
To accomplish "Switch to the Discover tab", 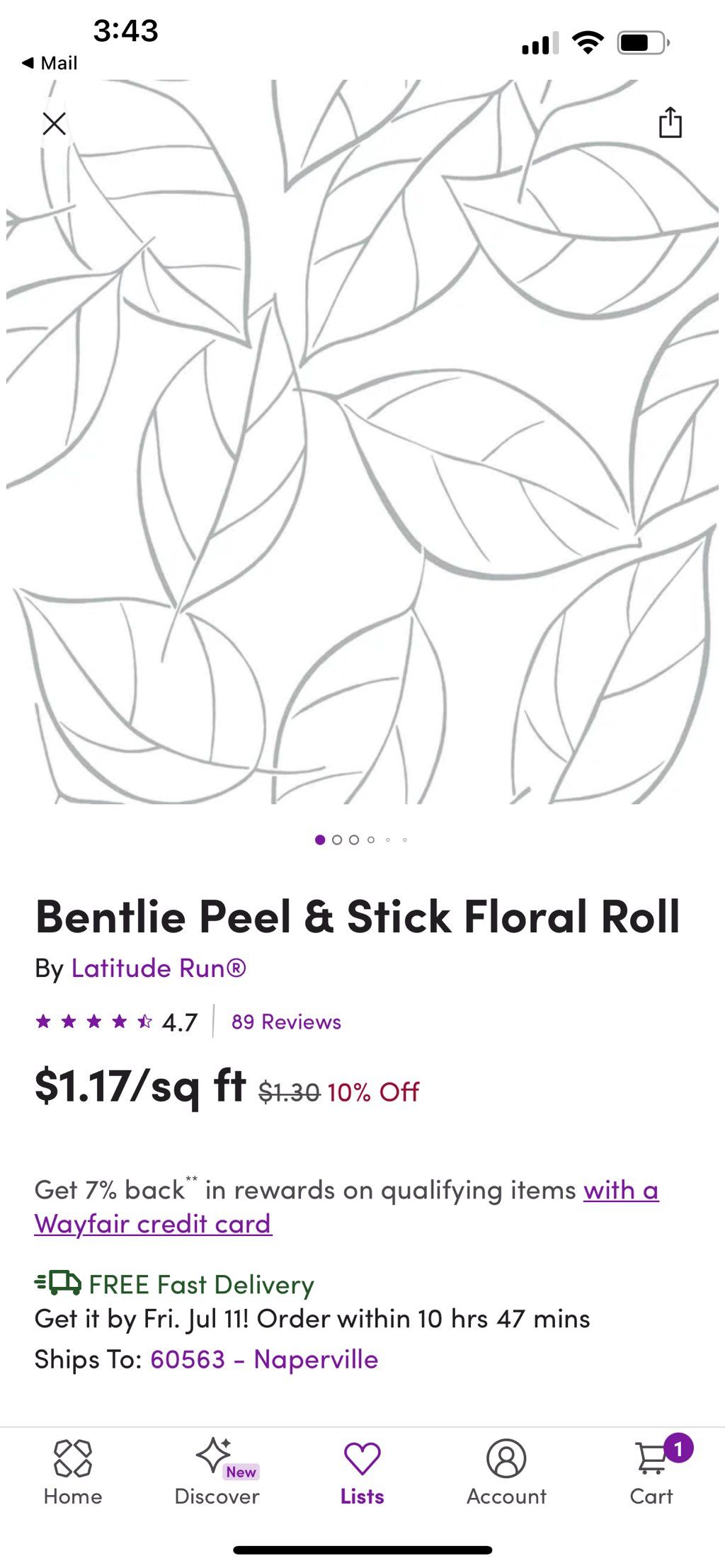I will click(x=217, y=1471).
